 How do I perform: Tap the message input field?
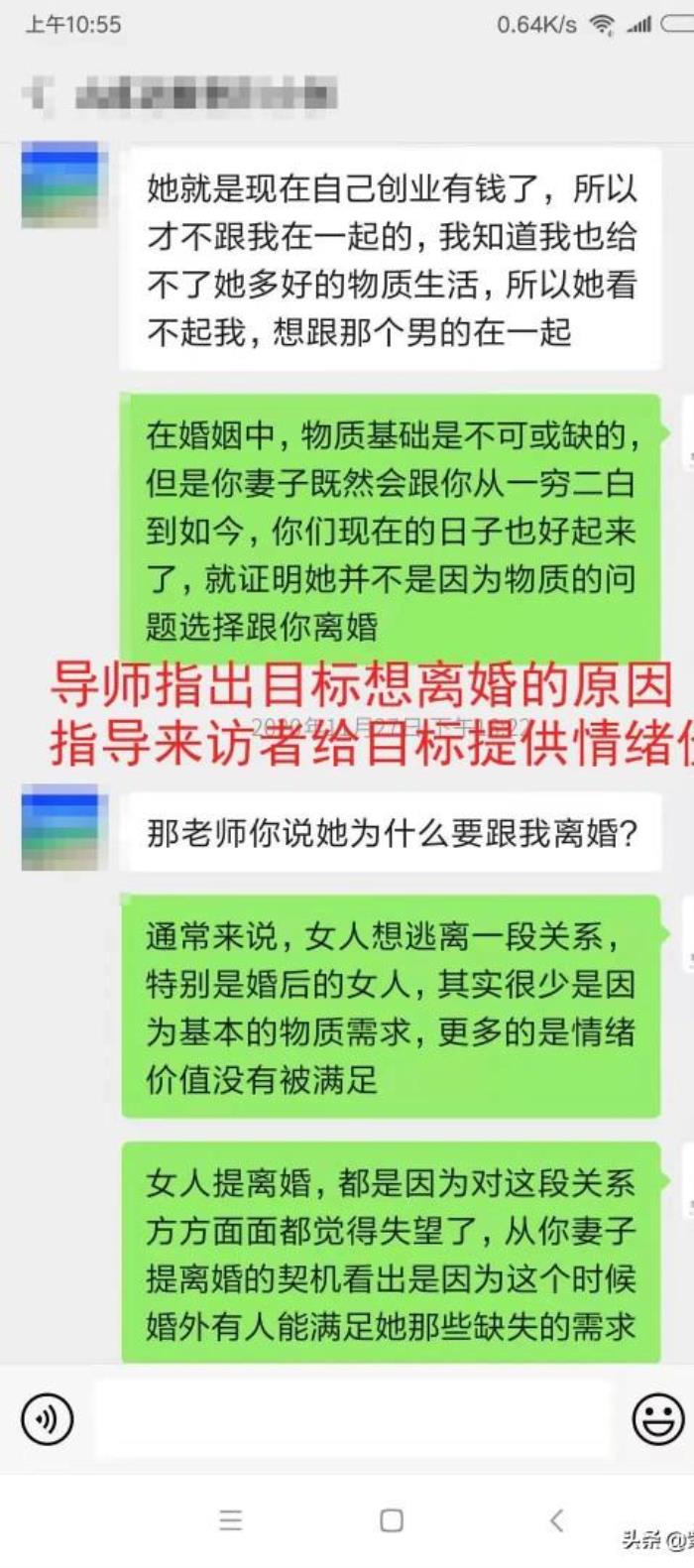coord(357,1418)
